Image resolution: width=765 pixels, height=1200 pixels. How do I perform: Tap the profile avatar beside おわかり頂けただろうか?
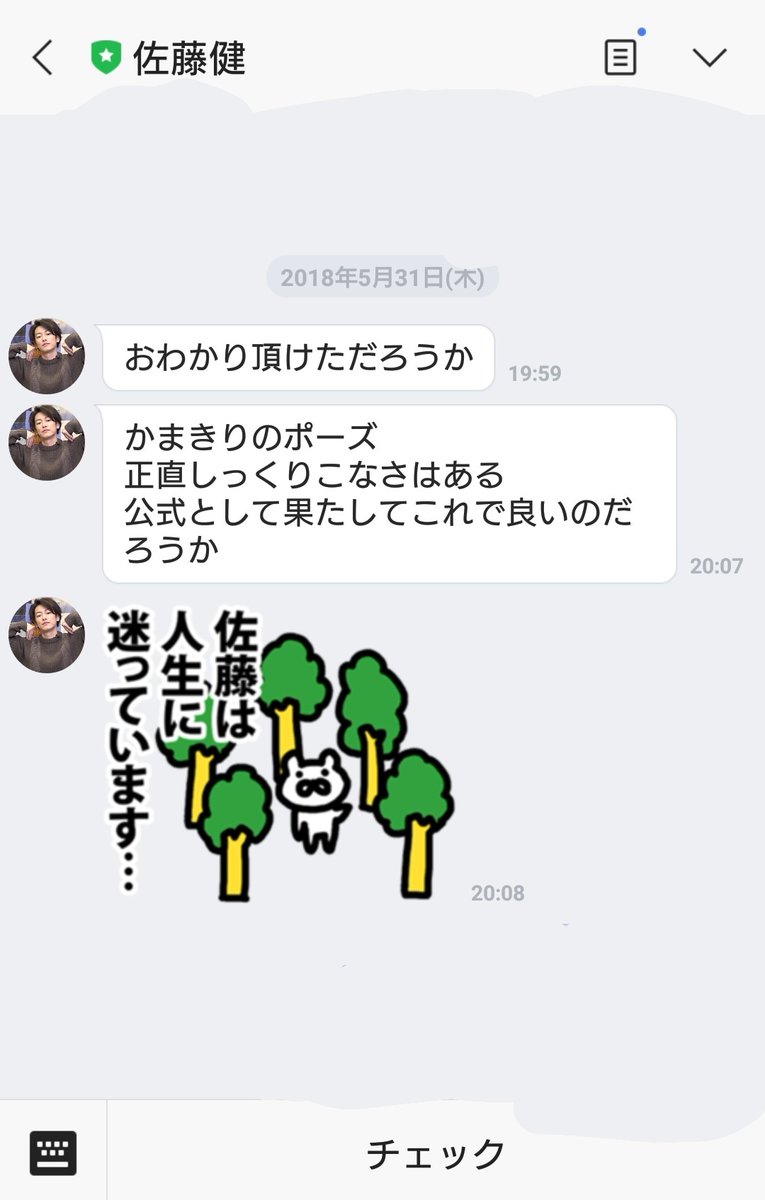tap(46, 352)
